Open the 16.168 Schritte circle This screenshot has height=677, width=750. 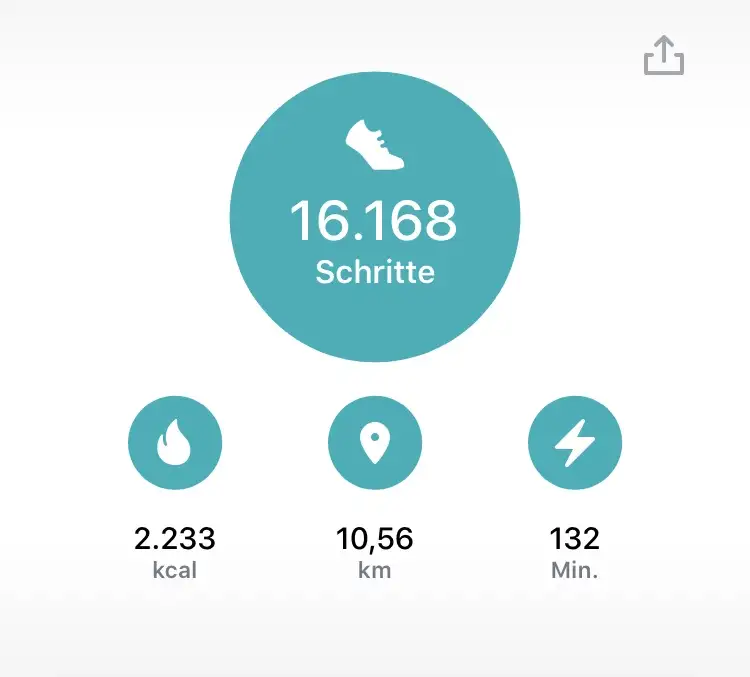[375, 222]
